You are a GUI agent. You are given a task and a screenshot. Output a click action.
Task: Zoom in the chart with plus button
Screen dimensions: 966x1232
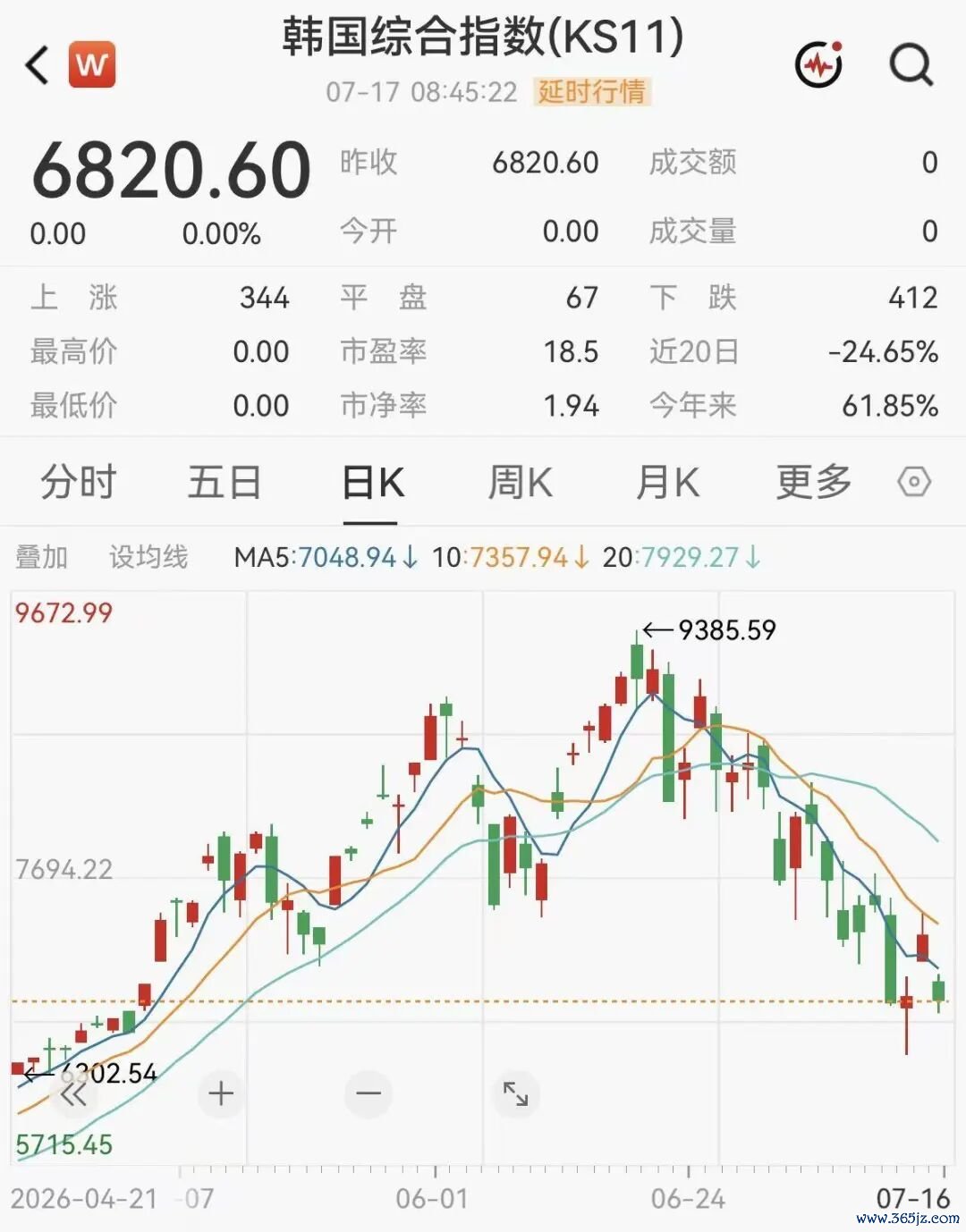pyautogui.click(x=221, y=1093)
